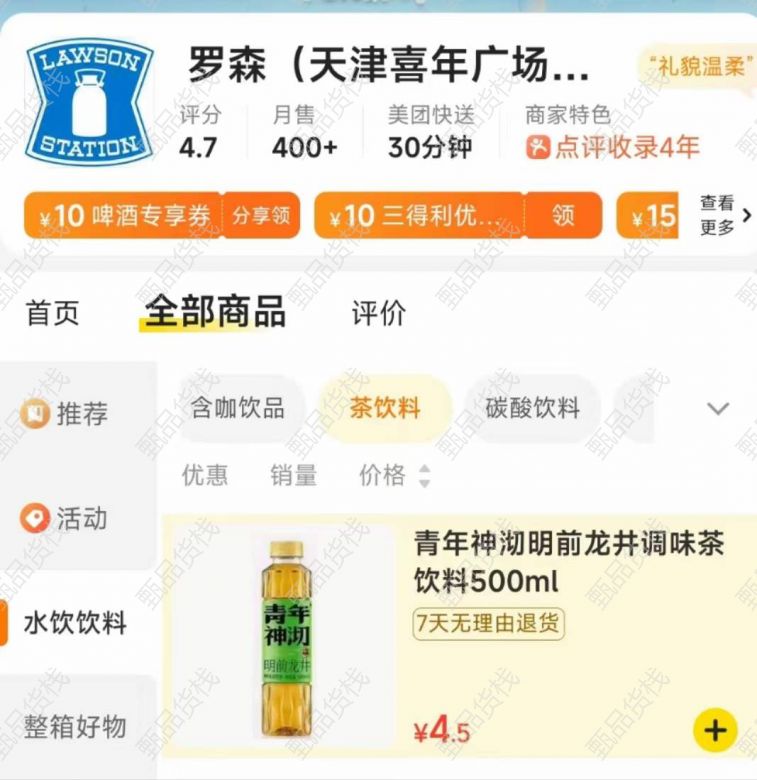This screenshot has height=780, width=757.
Task: Sort products by 销量
Action: pos(293,475)
